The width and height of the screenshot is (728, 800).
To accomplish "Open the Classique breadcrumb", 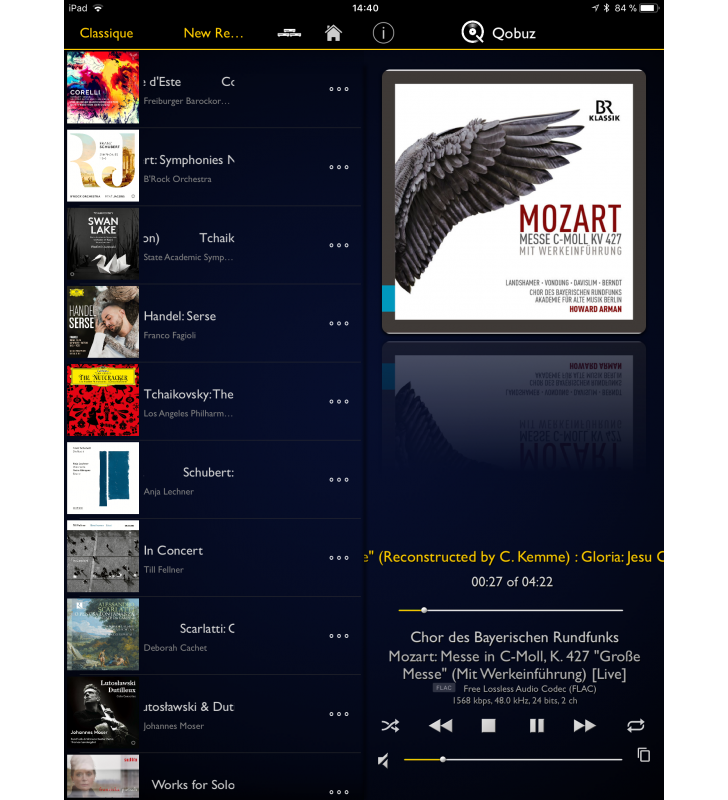I will pyautogui.click(x=106, y=33).
